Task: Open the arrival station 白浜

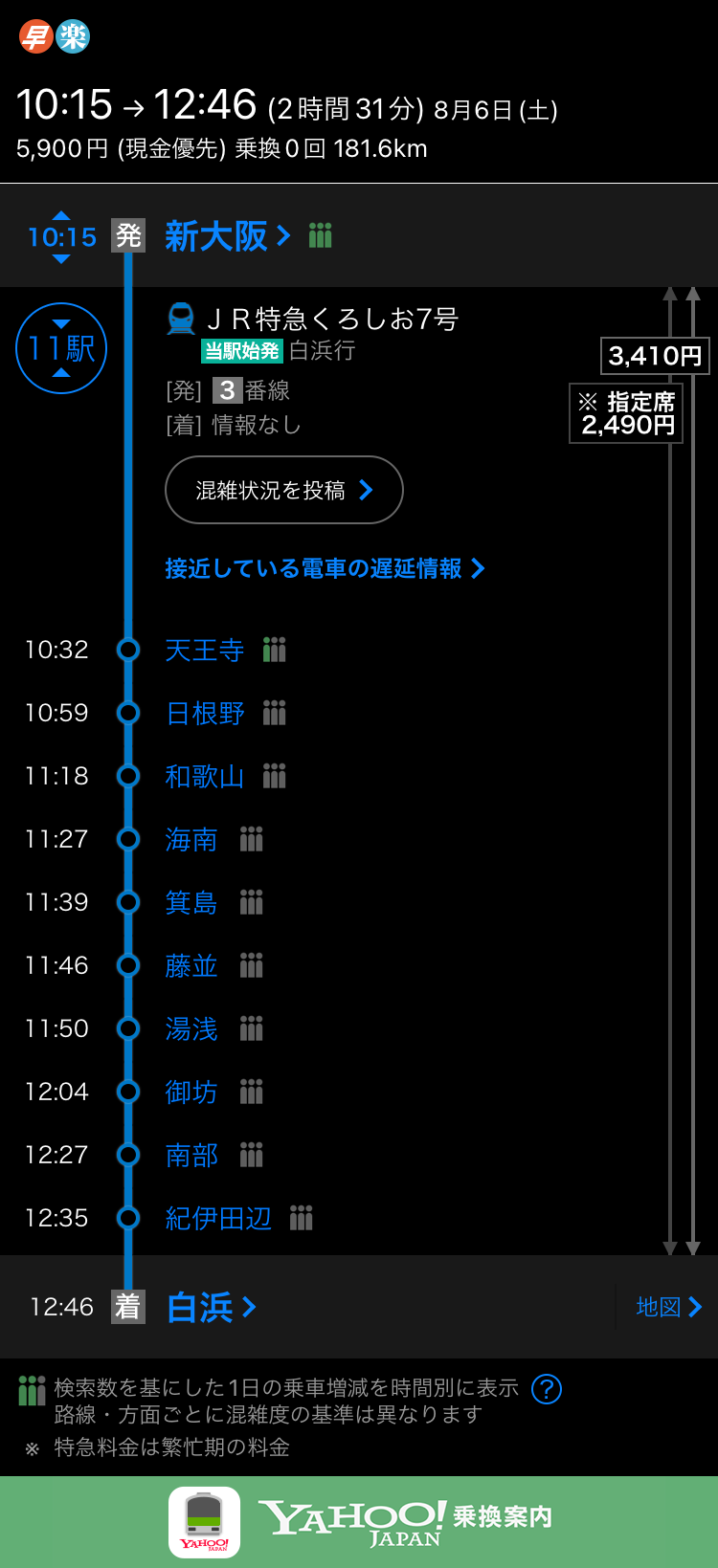Action: pos(211,1307)
